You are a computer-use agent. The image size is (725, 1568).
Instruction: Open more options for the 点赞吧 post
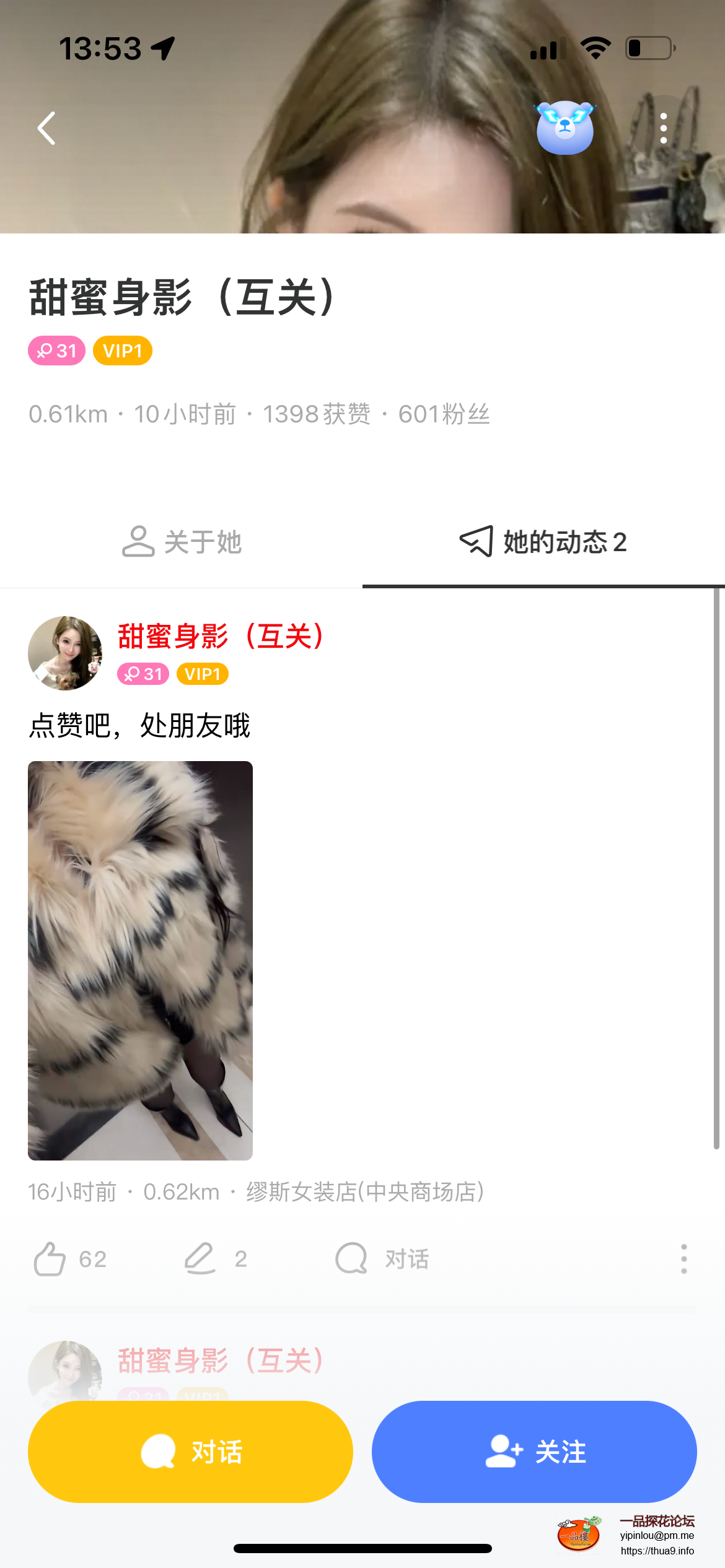[683, 1259]
